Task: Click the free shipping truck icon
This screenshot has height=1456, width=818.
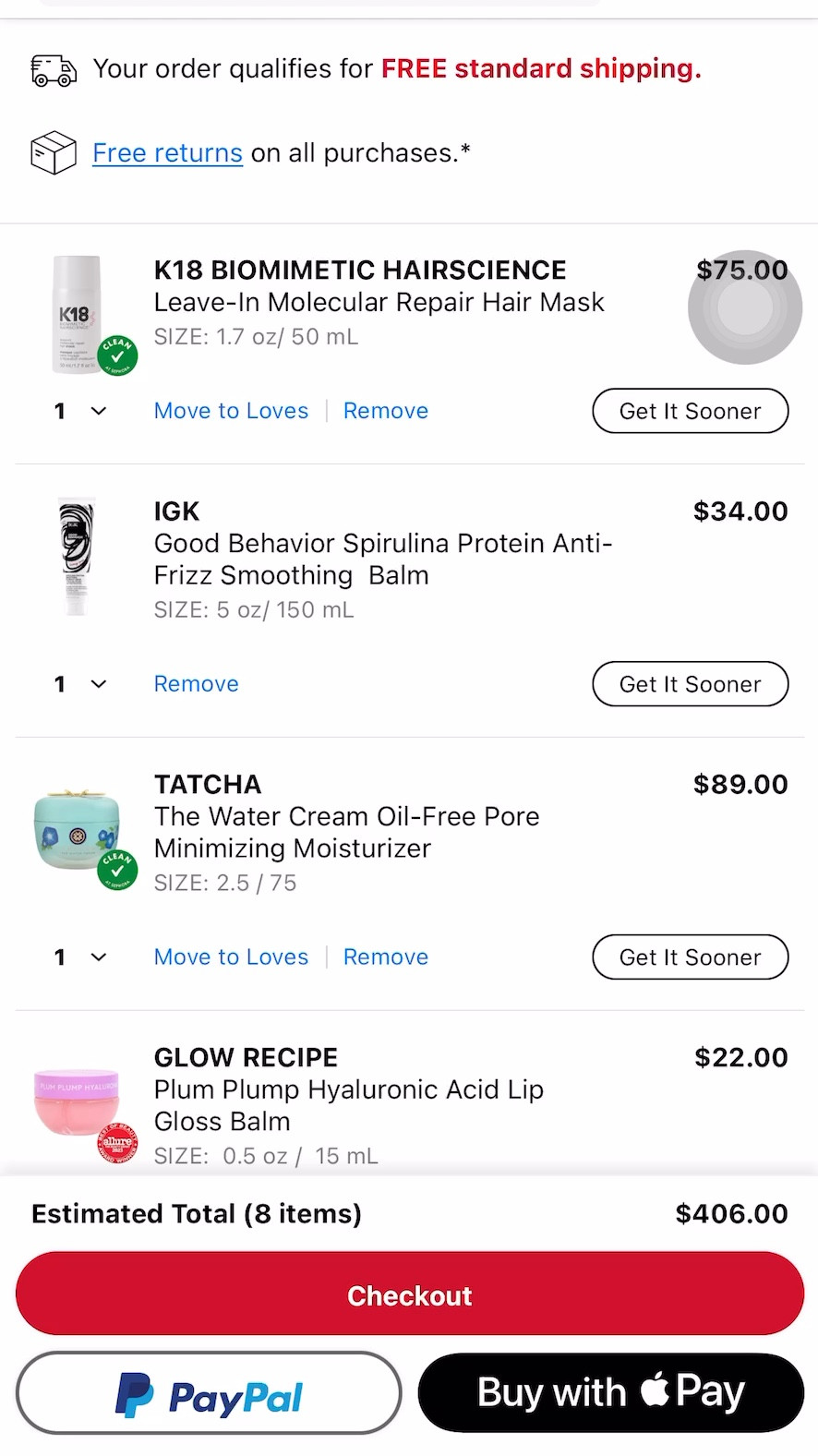Action: pos(53,69)
